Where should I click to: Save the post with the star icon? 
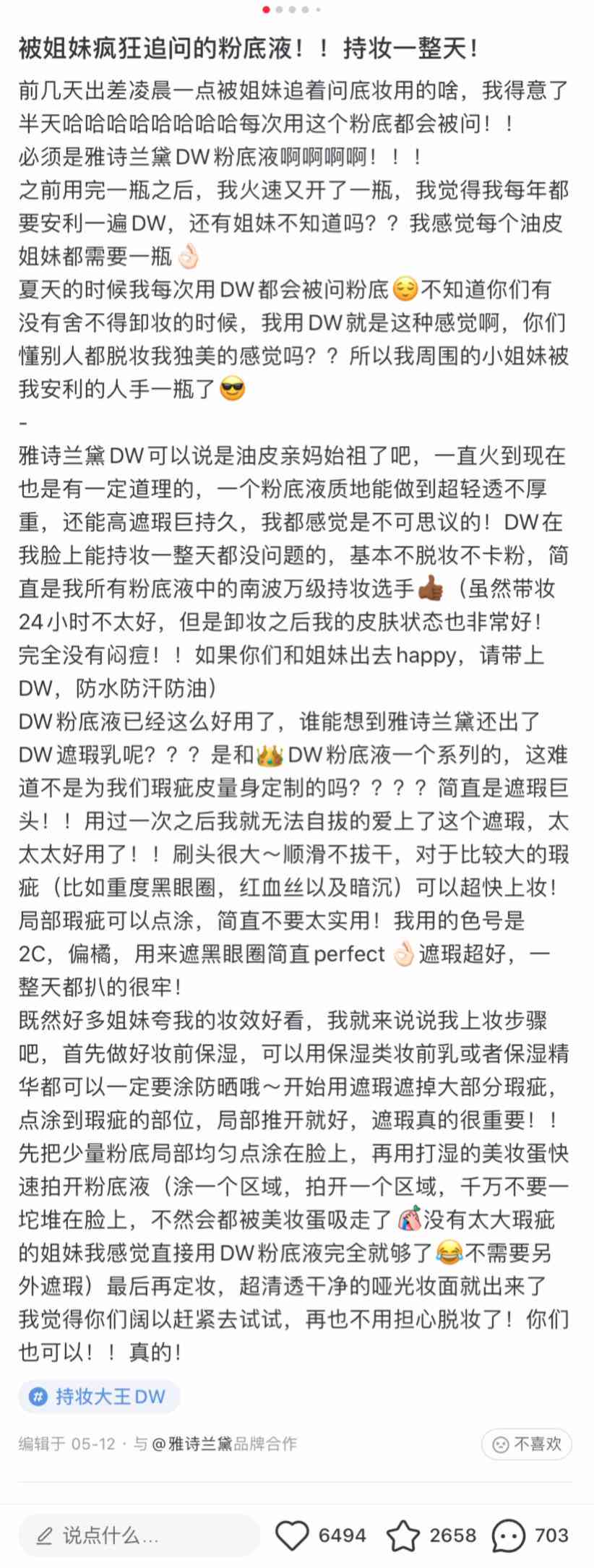[403, 1535]
